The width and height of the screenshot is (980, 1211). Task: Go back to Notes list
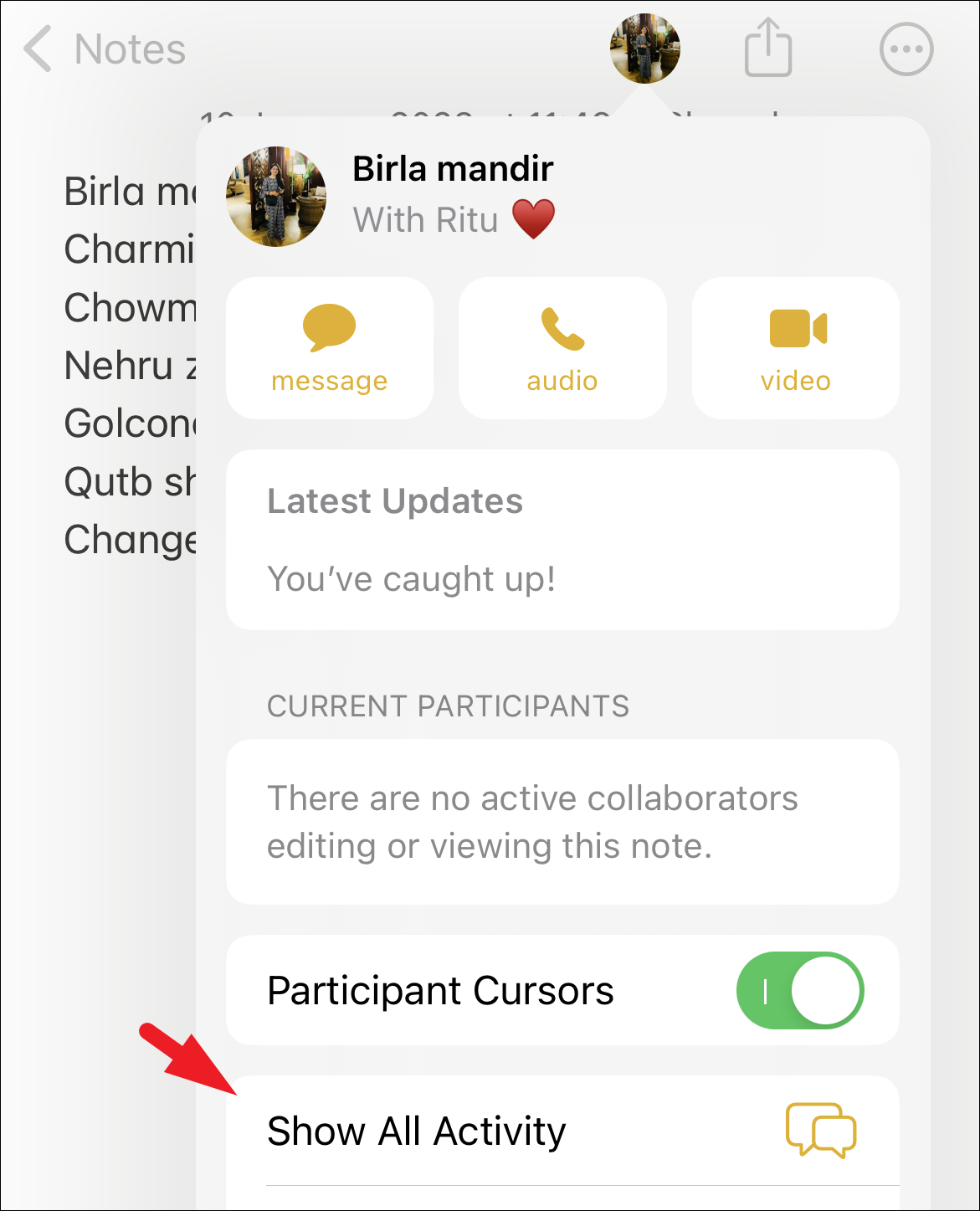[x=104, y=49]
